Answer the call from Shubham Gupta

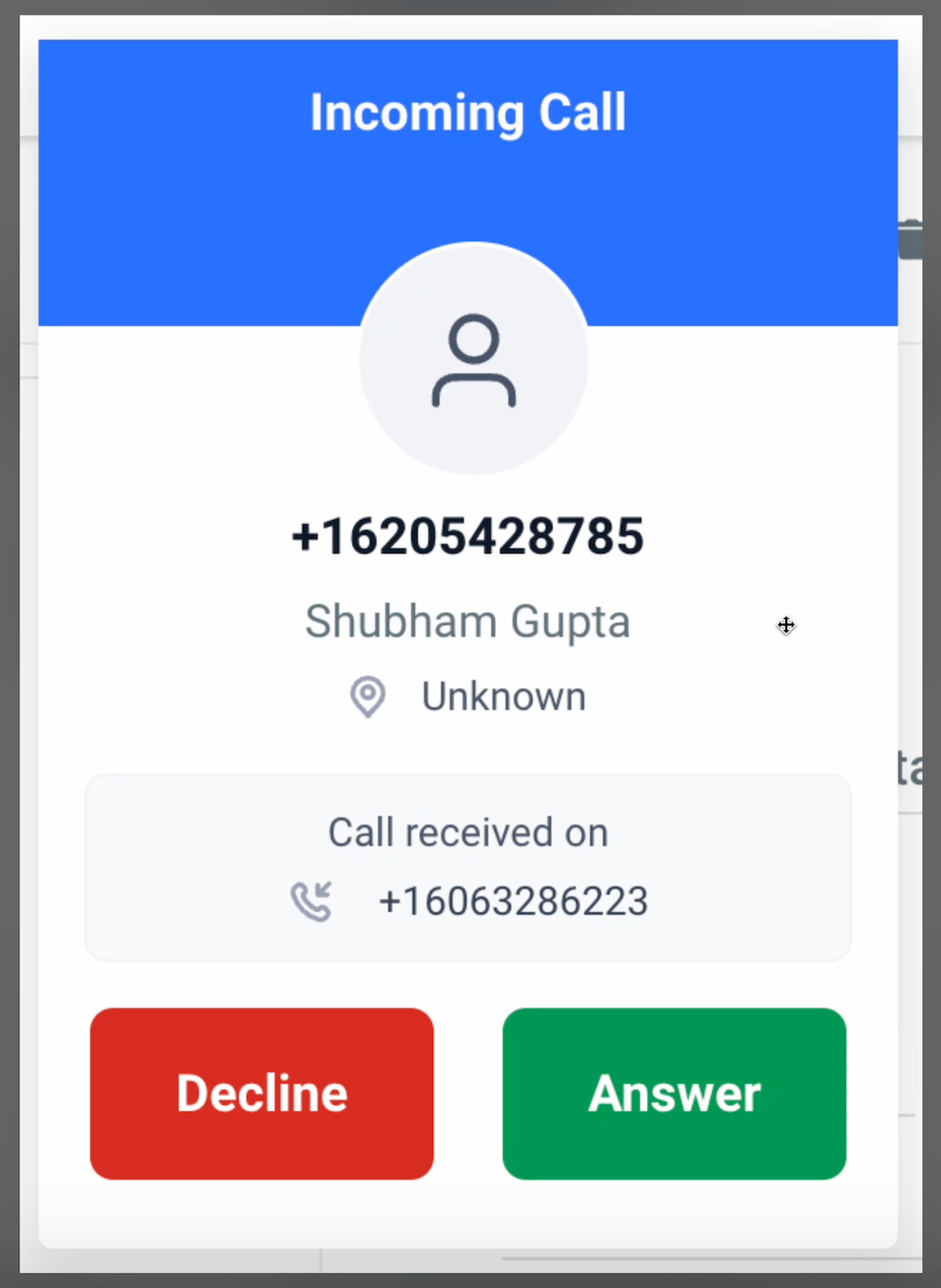tap(674, 1093)
